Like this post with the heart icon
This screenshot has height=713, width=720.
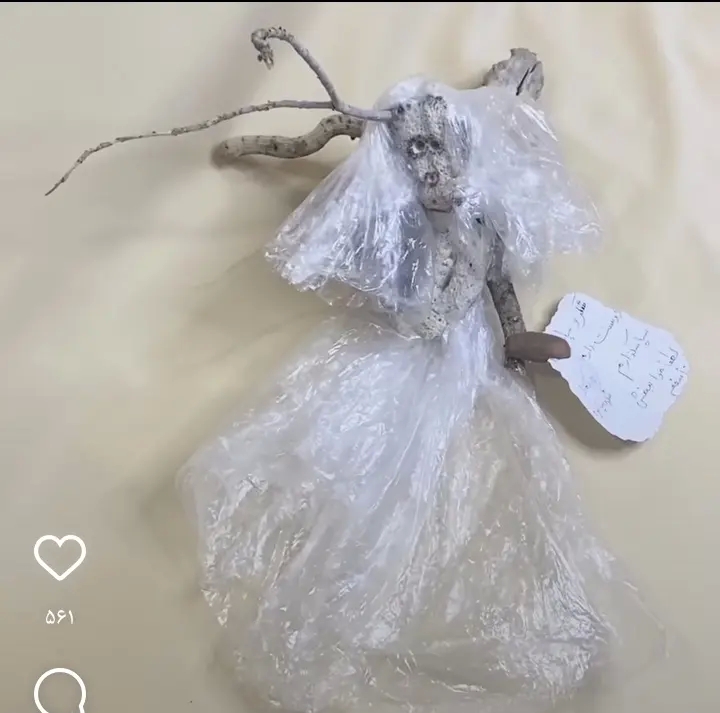(x=60, y=556)
